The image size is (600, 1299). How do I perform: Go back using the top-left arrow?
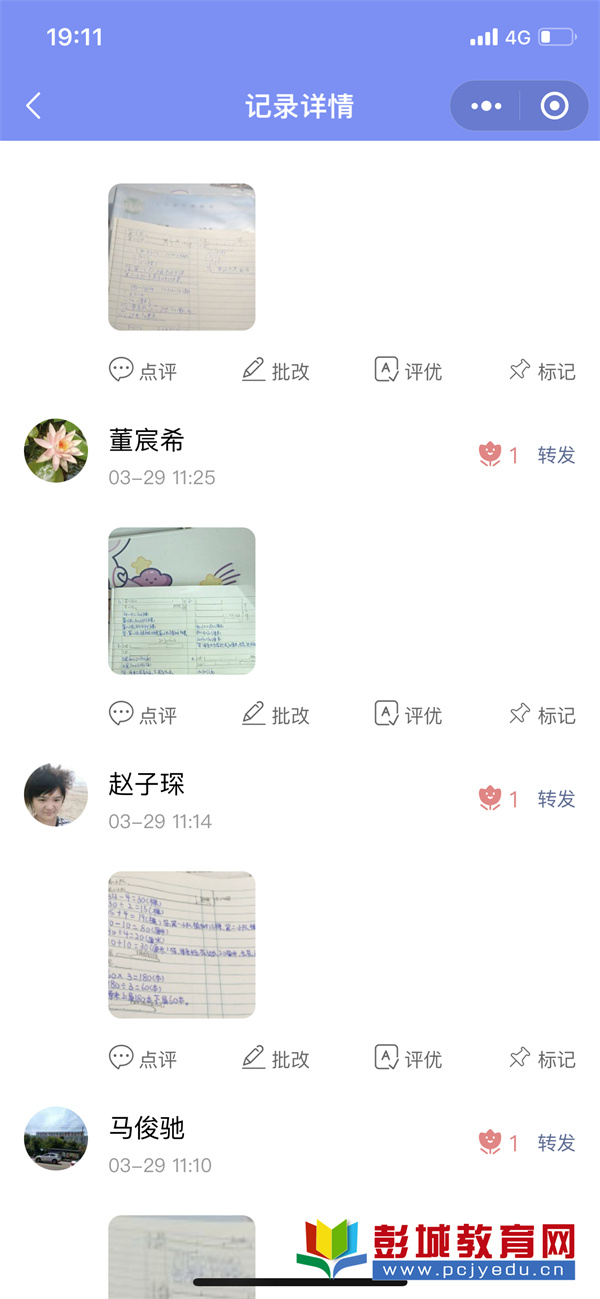point(34,106)
